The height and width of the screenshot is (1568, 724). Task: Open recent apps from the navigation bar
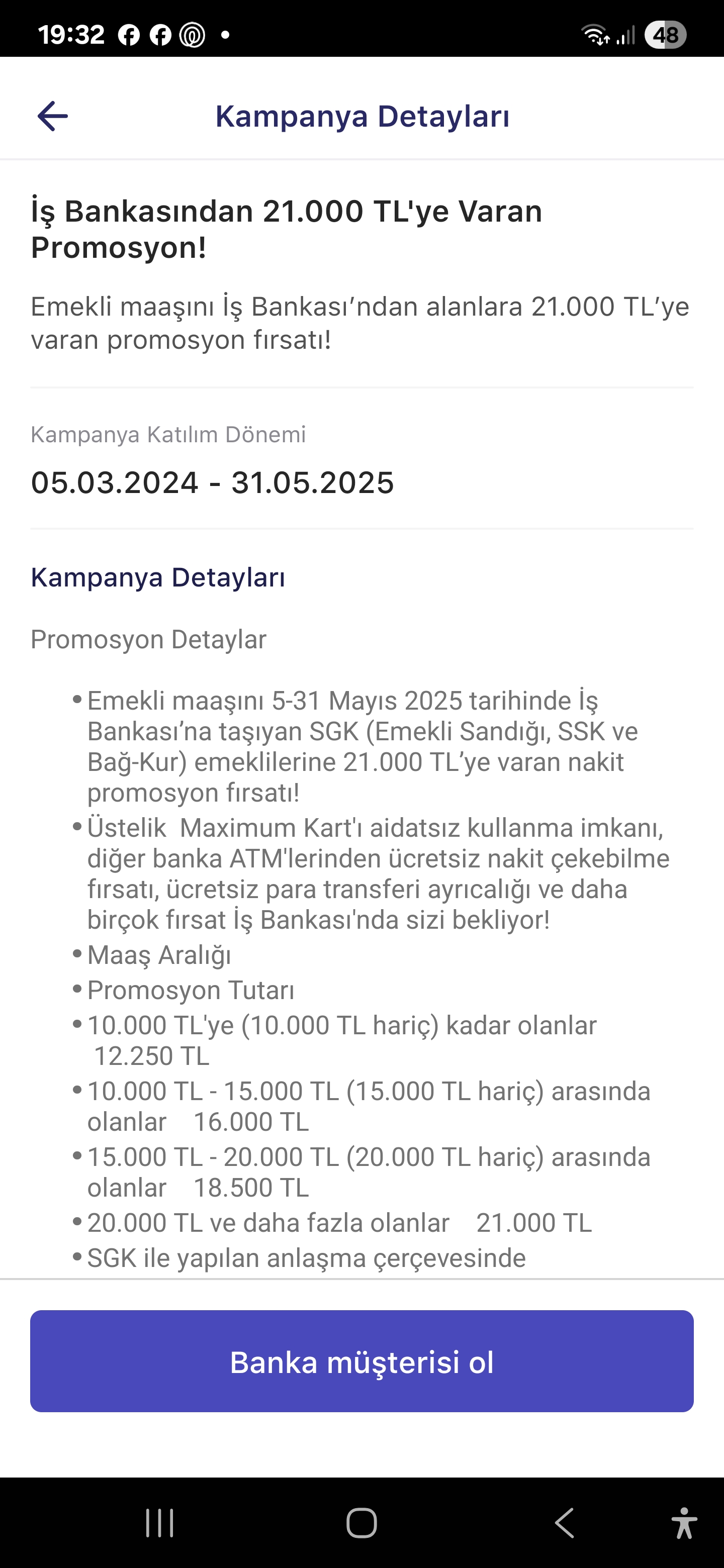coord(159,1523)
